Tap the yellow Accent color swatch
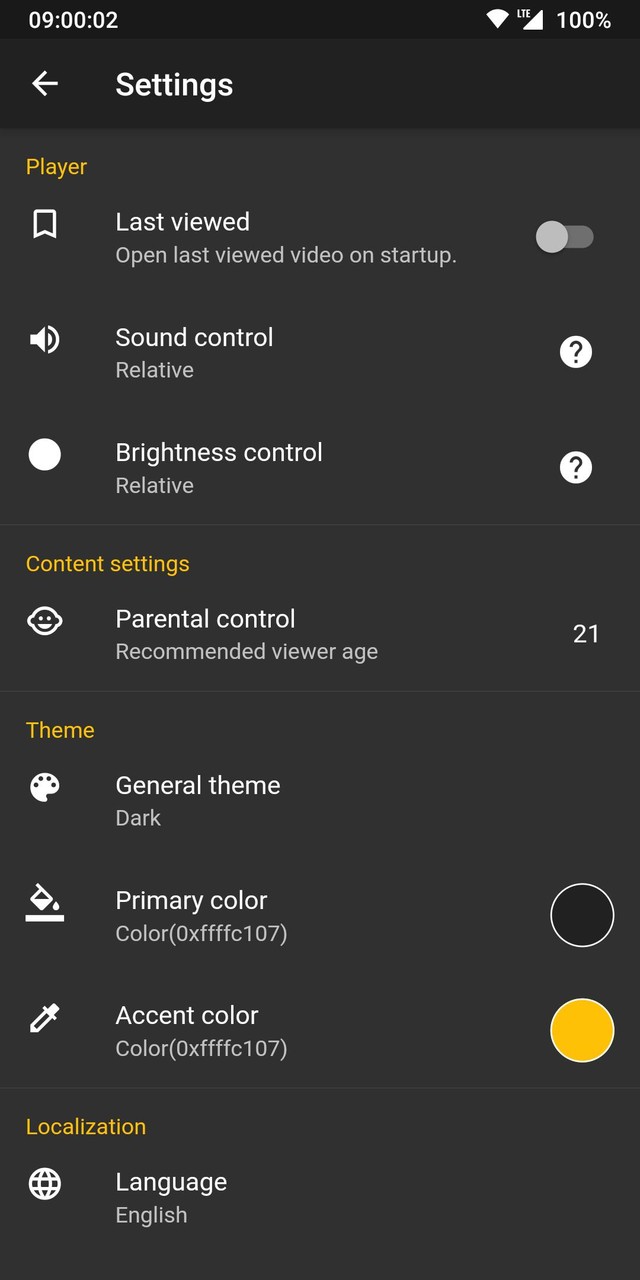The height and width of the screenshot is (1280, 640). tap(582, 1030)
